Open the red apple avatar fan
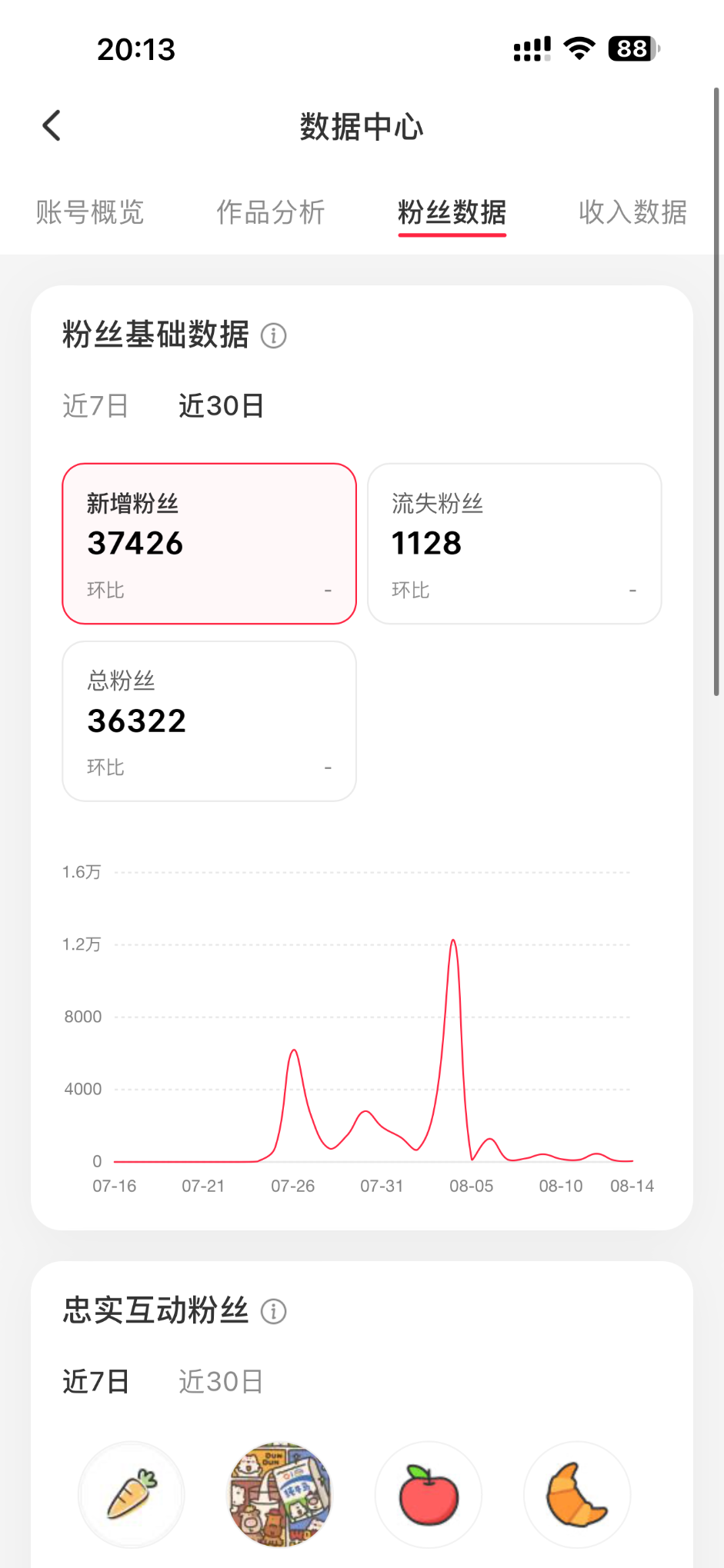The image size is (724, 1568). point(429,1495)
